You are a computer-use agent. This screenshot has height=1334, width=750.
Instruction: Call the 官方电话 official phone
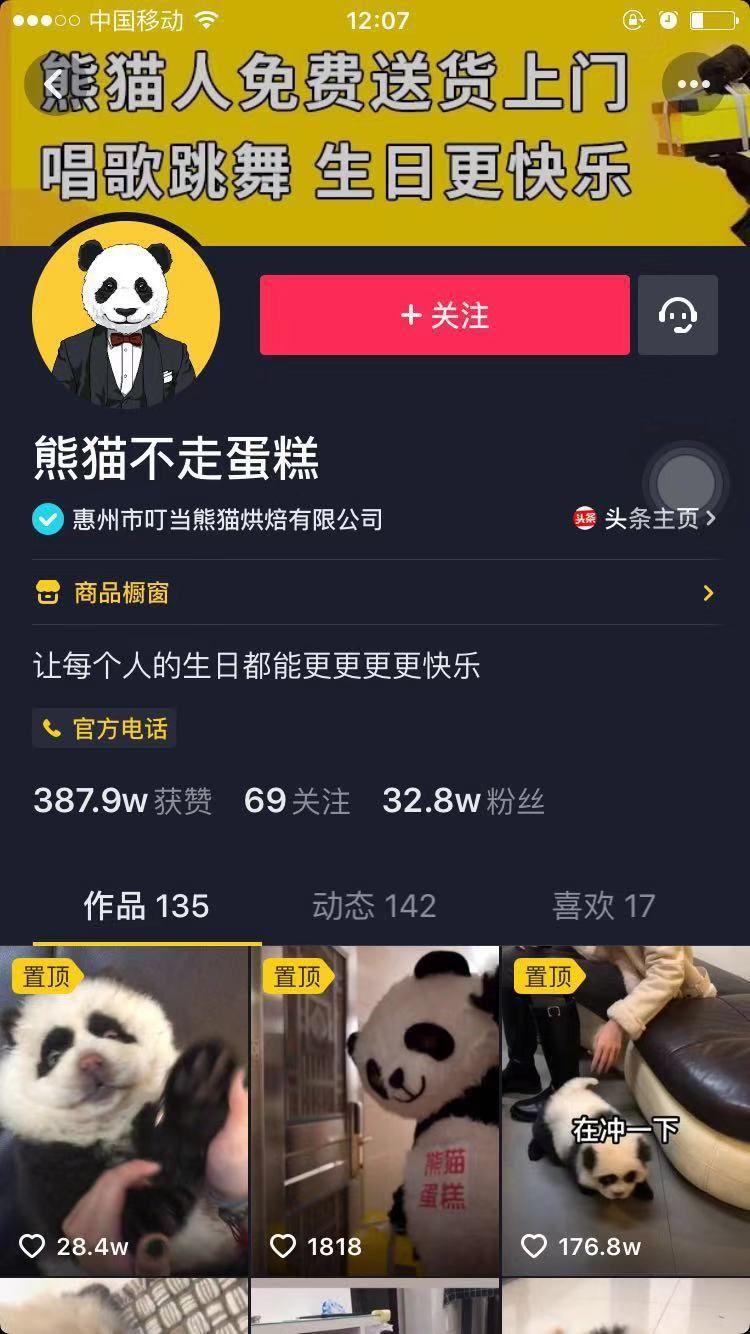pos(105,728)
